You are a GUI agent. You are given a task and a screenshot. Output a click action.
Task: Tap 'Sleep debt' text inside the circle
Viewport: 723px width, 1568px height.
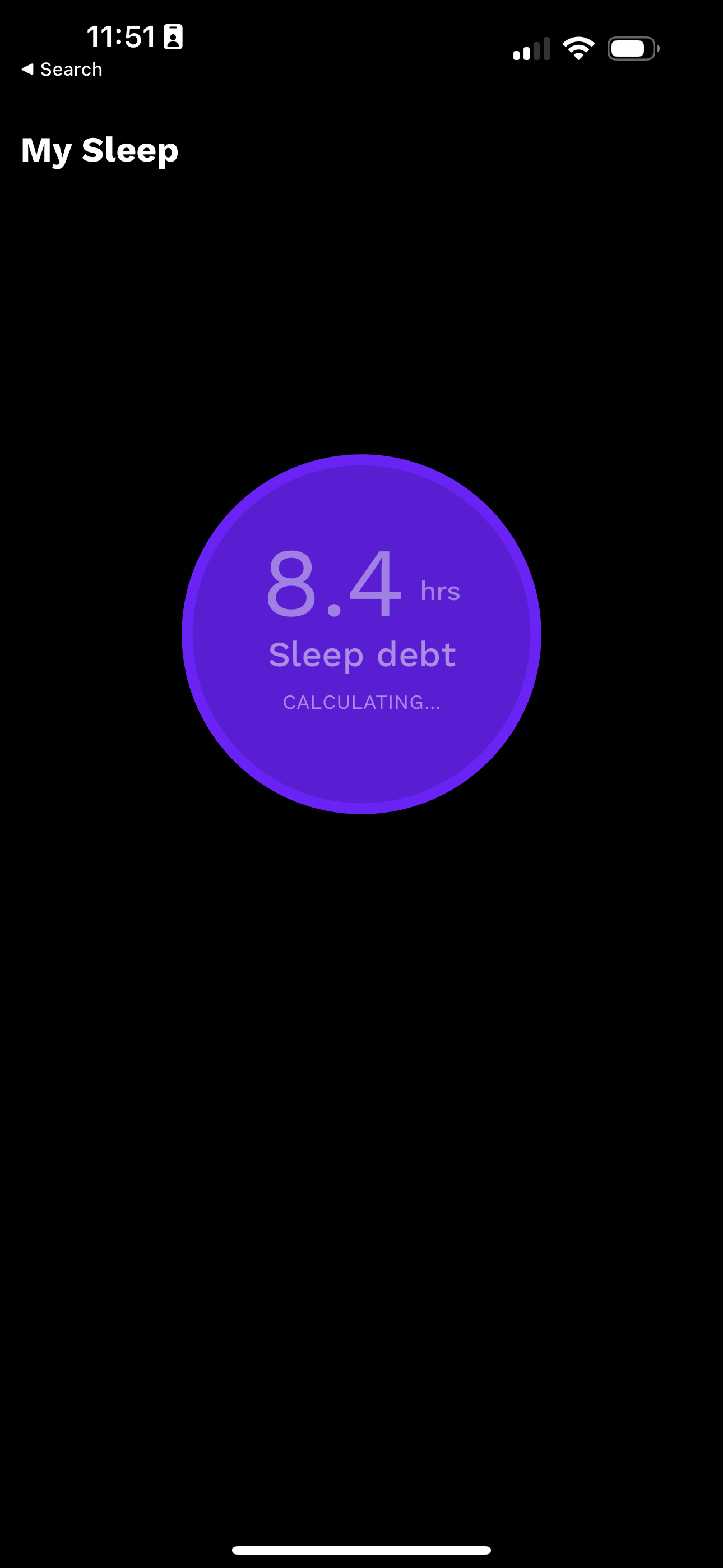point(361,654)
